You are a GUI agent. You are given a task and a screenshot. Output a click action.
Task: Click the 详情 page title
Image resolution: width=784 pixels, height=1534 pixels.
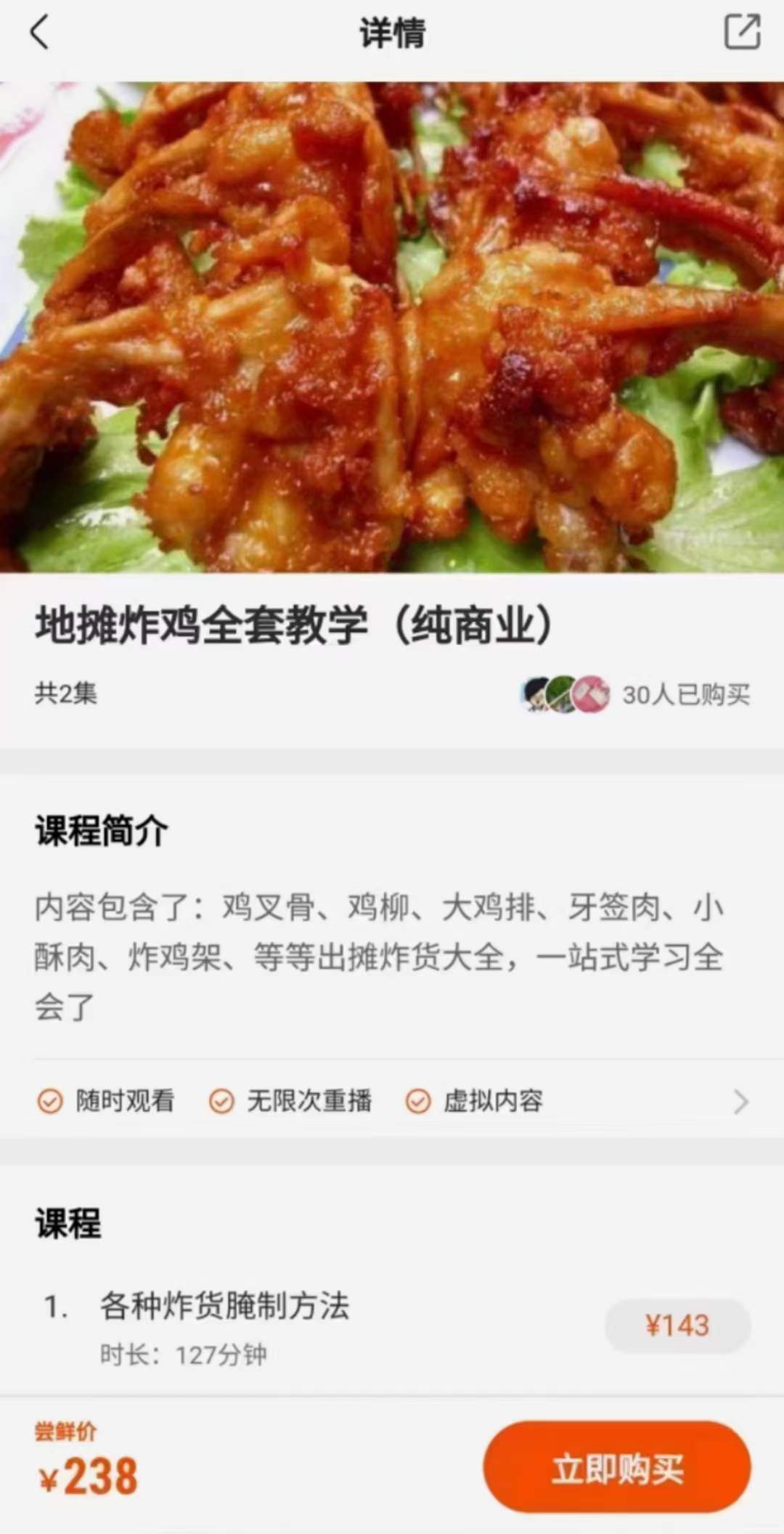(x=392, y=33)
